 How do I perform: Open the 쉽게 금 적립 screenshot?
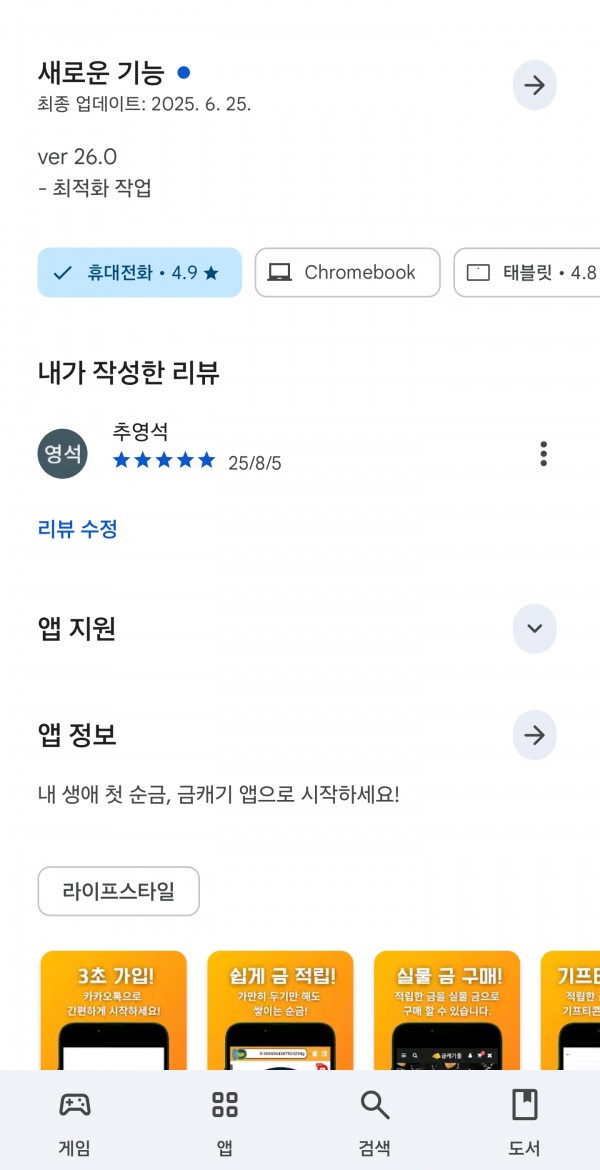[281, 1010]
